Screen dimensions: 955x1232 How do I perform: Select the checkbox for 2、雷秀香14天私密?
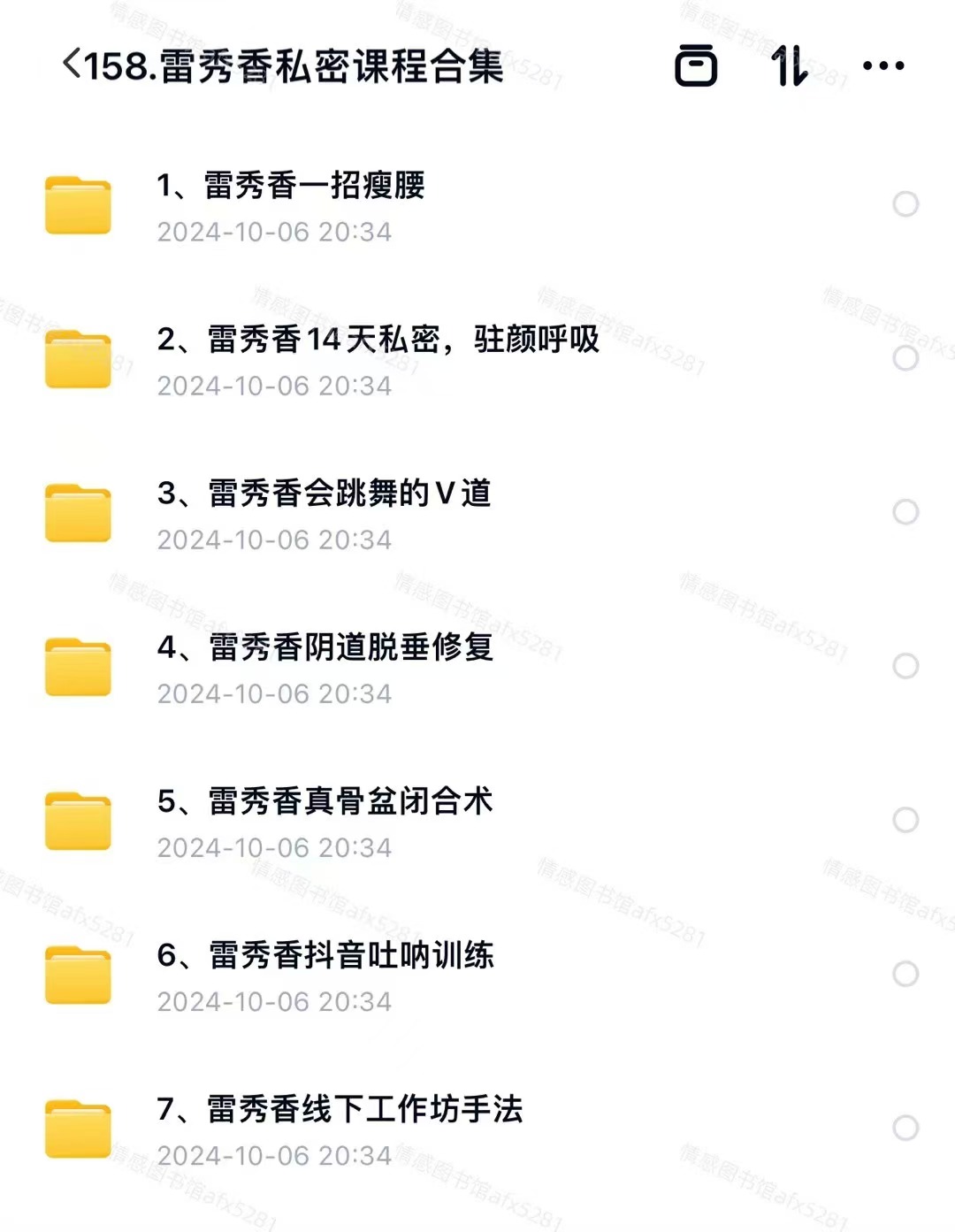[x=905, y=358]
